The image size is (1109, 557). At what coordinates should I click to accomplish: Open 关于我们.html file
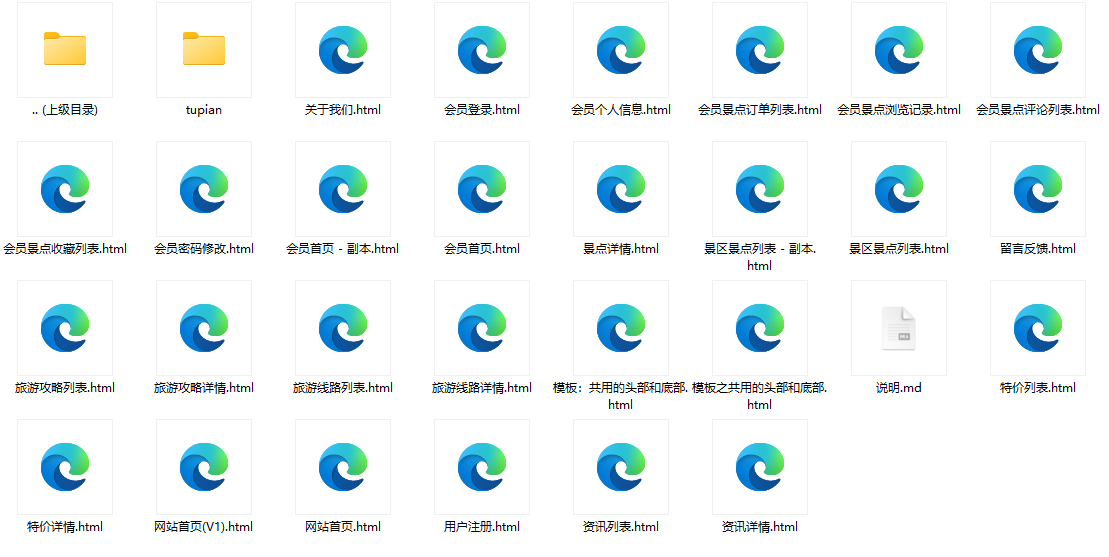click(343, 50)
